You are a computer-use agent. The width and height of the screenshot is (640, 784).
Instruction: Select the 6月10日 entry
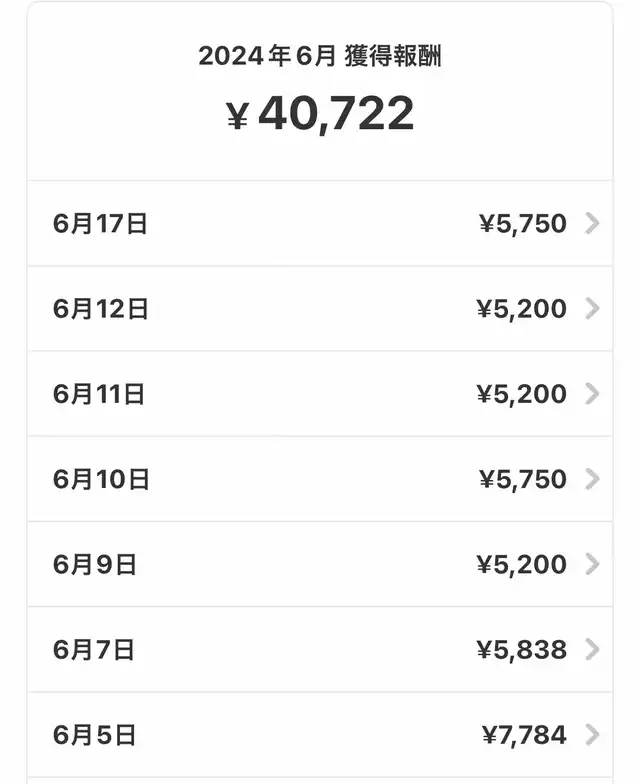[x=320, y=479]
